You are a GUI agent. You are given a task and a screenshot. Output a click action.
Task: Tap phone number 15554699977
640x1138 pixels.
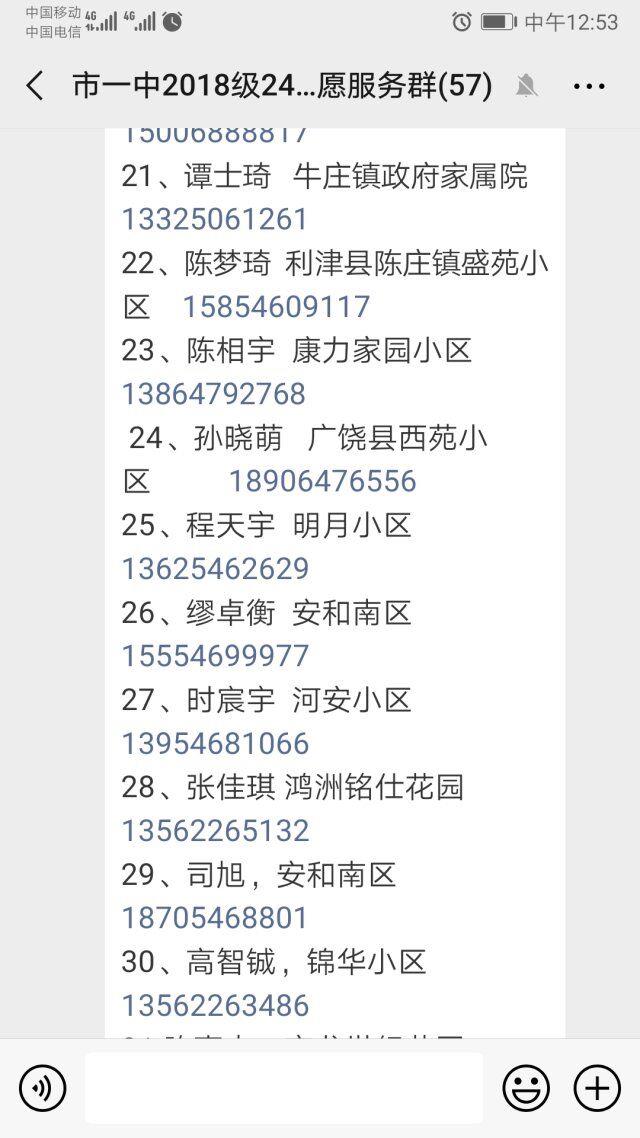tap(216, 656)
